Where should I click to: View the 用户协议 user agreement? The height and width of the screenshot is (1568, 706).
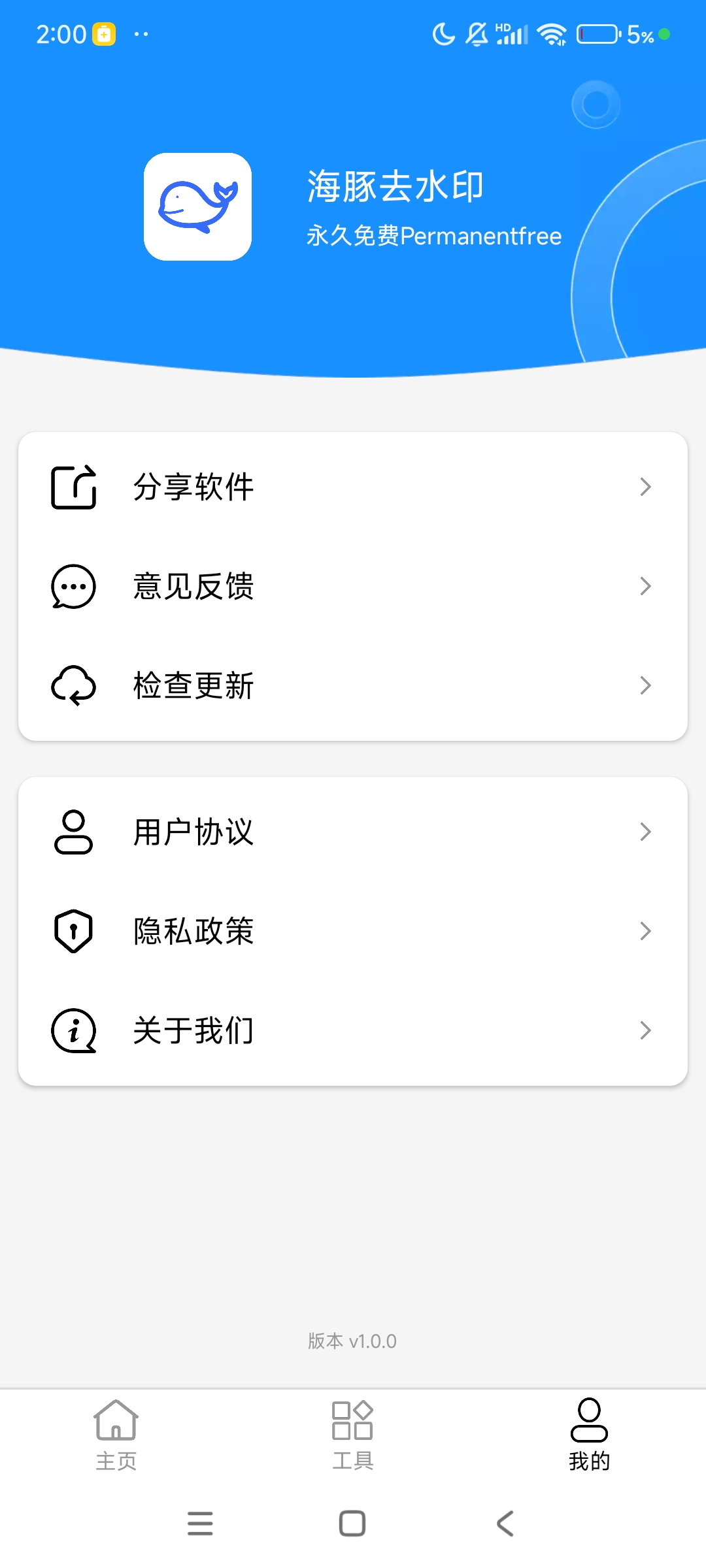click(x=353, y=832)
